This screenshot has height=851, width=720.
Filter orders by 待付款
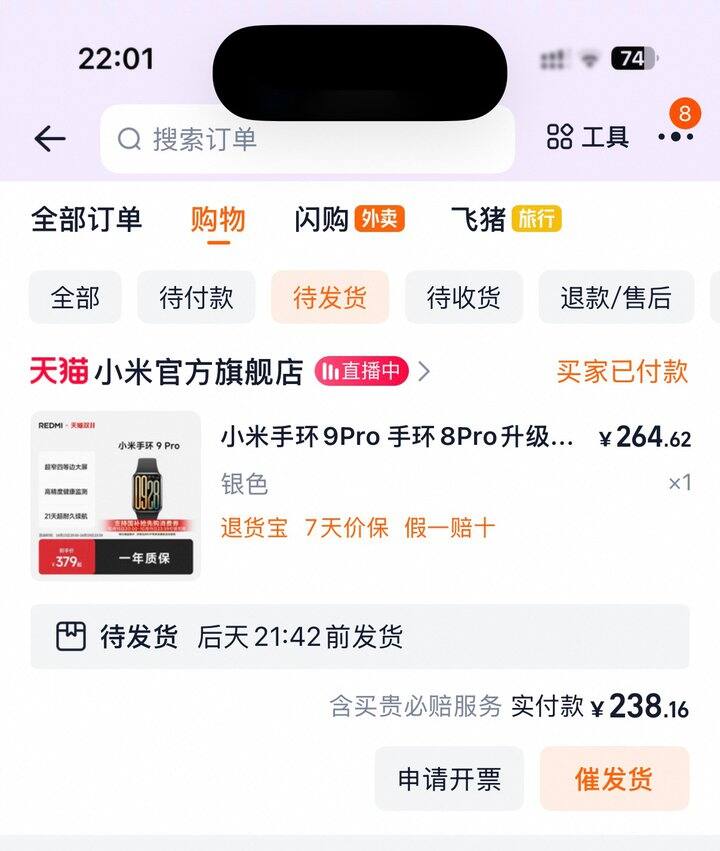pos(196,297)
